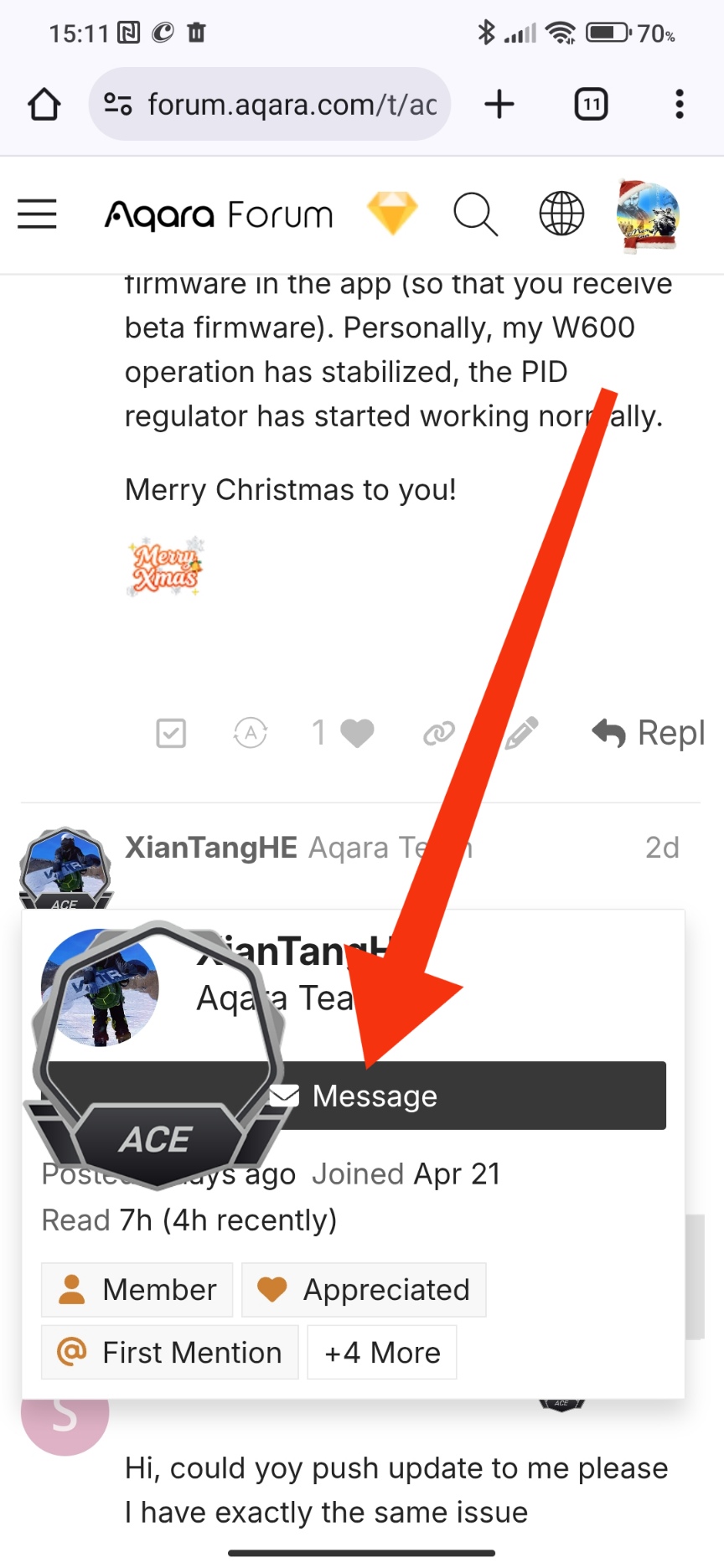Search the Aqara Forum
724x1568 pixels.
pyautogui.click(x=475, y=214)
